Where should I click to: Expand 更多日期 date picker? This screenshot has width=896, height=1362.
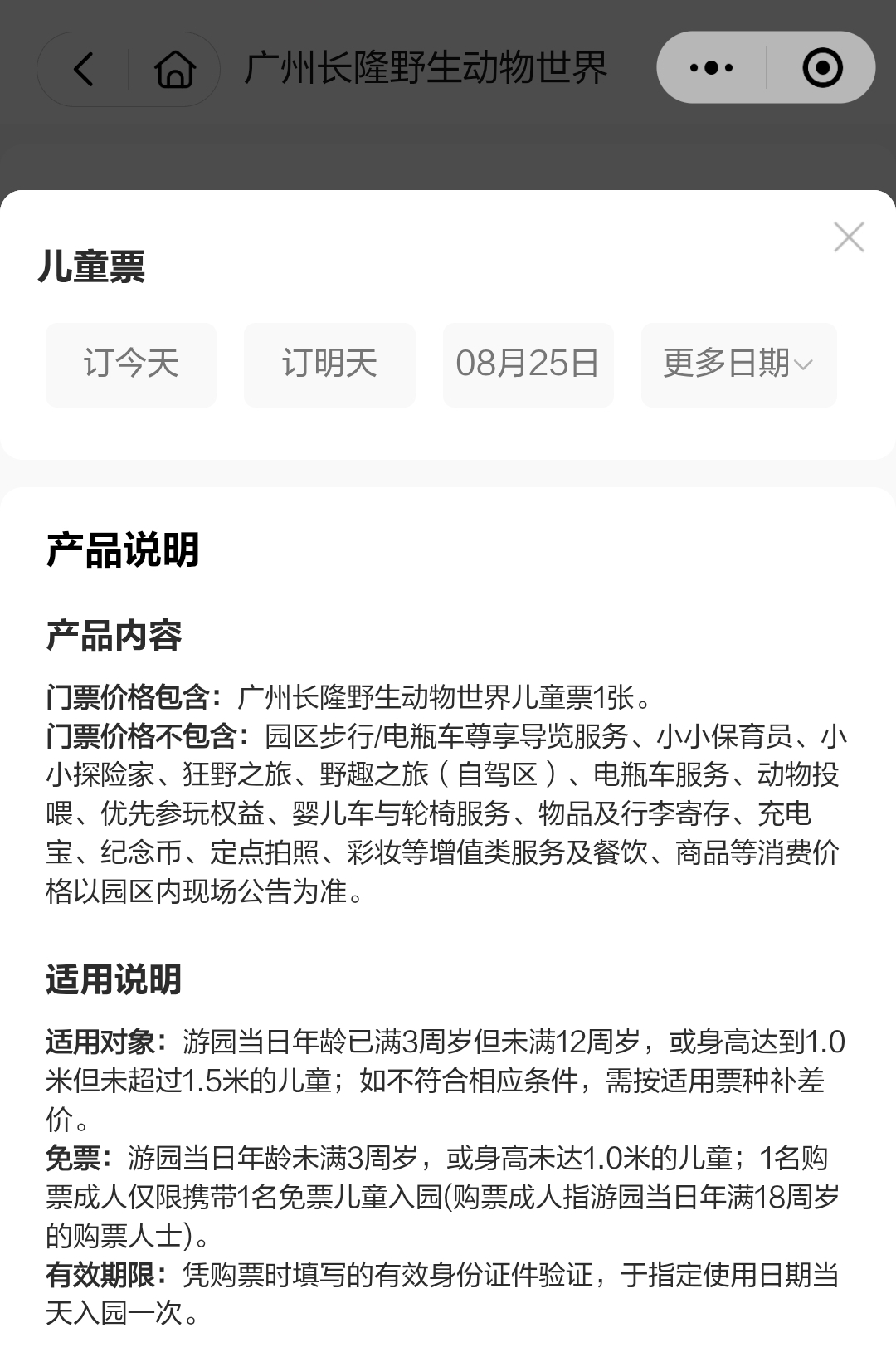[738, 364]
